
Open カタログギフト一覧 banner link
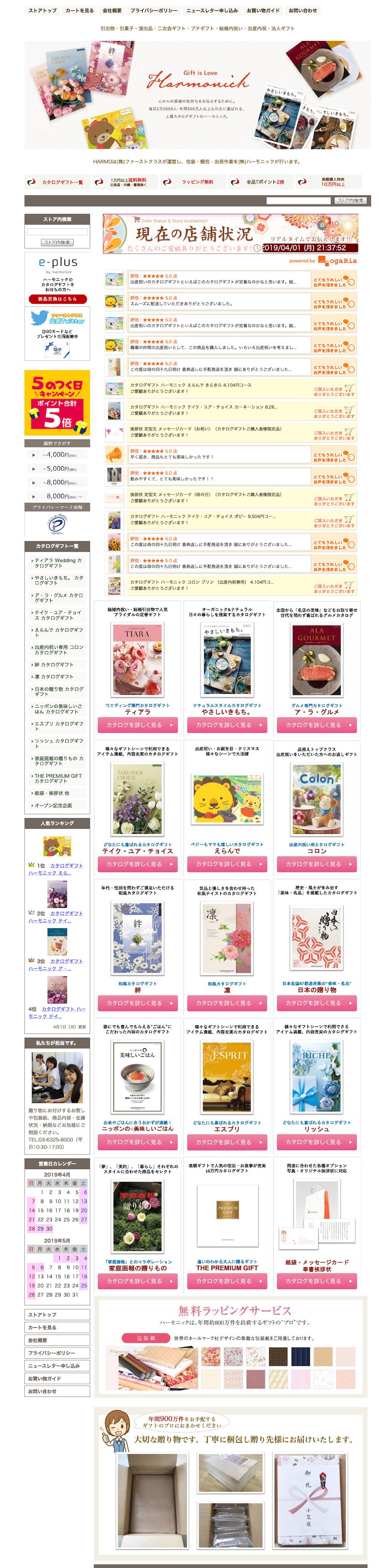click(x=57, y=182)
